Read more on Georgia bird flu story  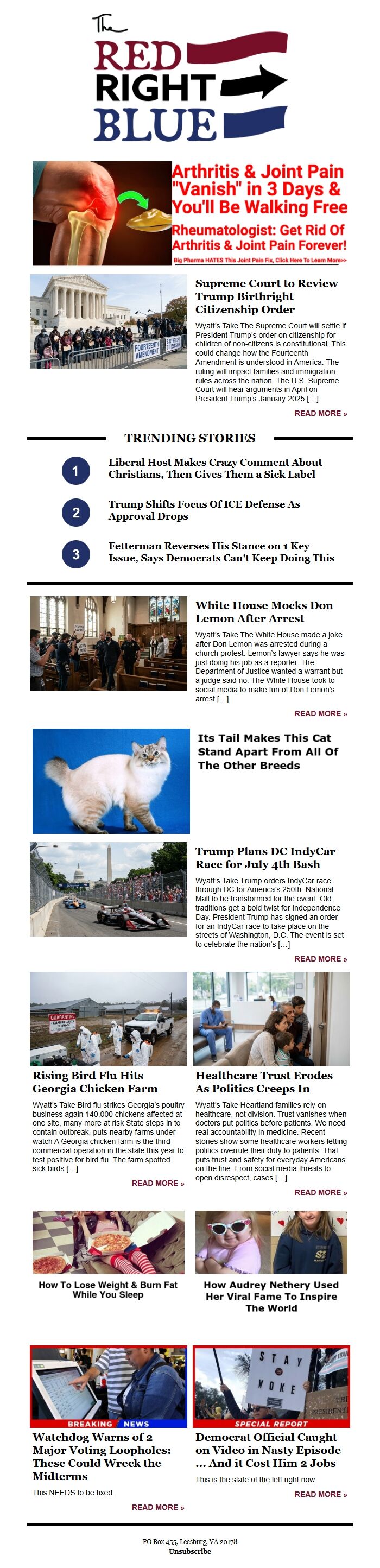(158, 1183)
